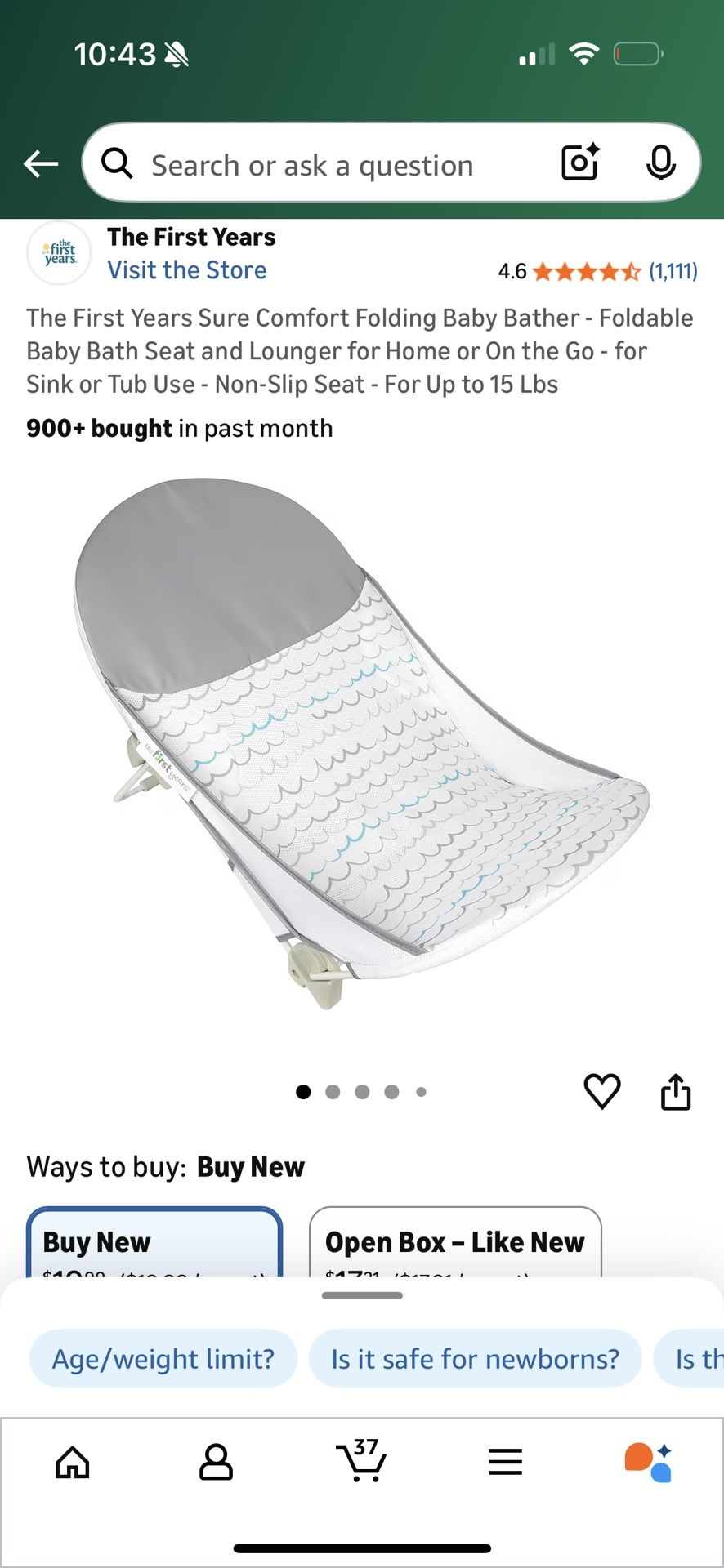Open the main navigation menu
Image resolution: width=724 pixels, height=1568 pixels.
[505, 1462]
